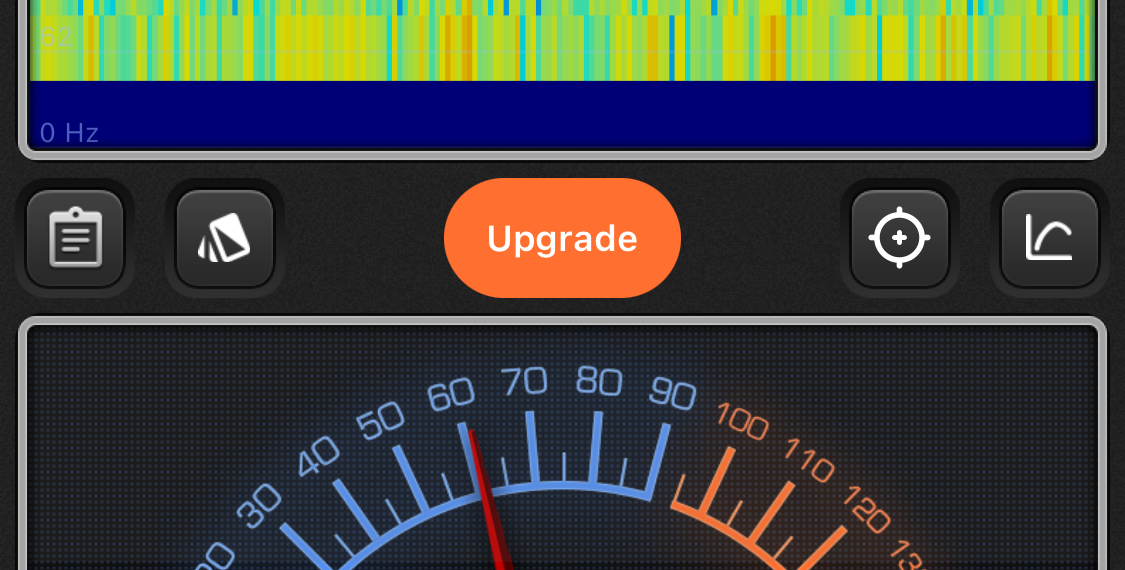Open the crosshair calibration icon
The image size is (1125, 570).
(x=899, y=238)
